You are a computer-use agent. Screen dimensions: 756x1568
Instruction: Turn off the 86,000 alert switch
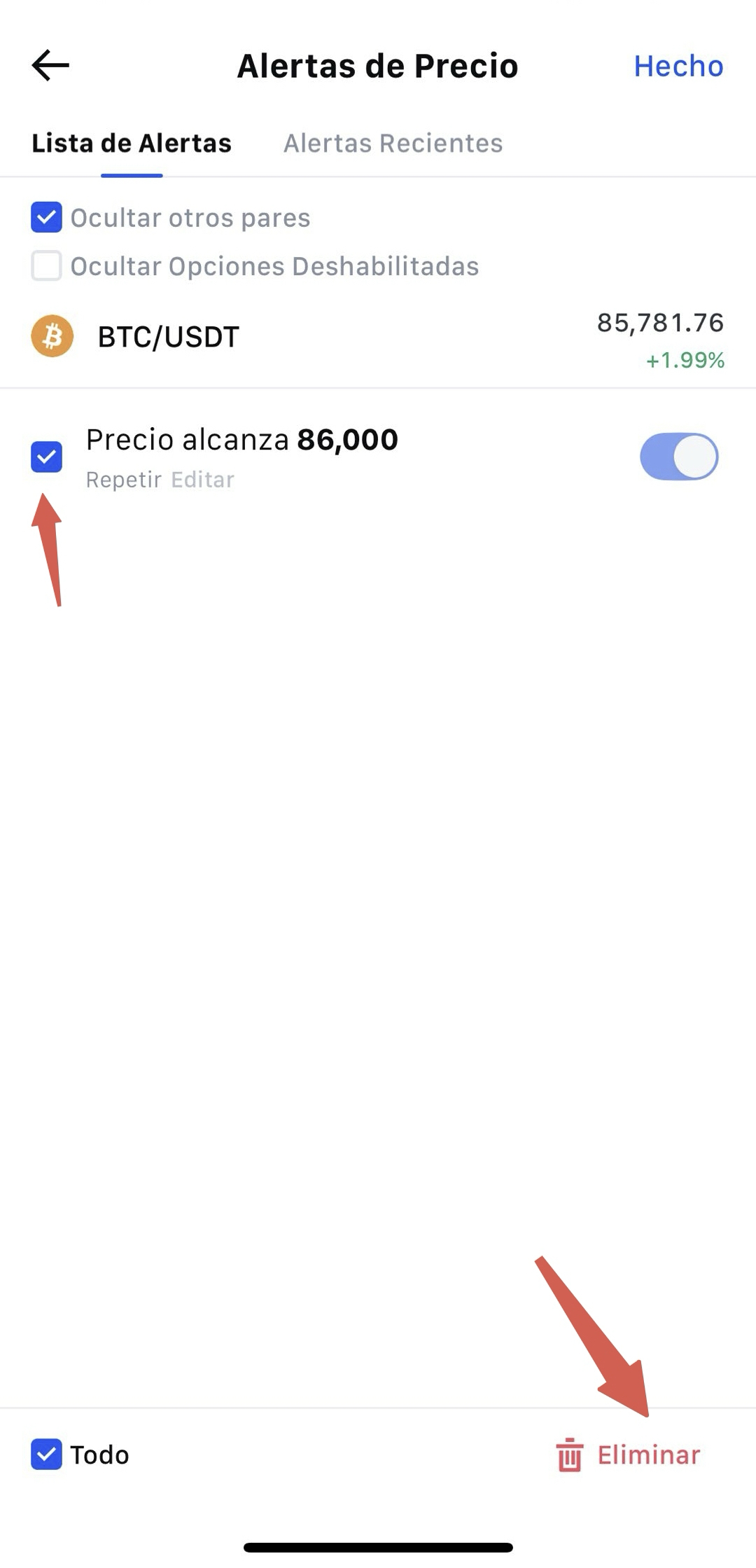tap(678, 457)
